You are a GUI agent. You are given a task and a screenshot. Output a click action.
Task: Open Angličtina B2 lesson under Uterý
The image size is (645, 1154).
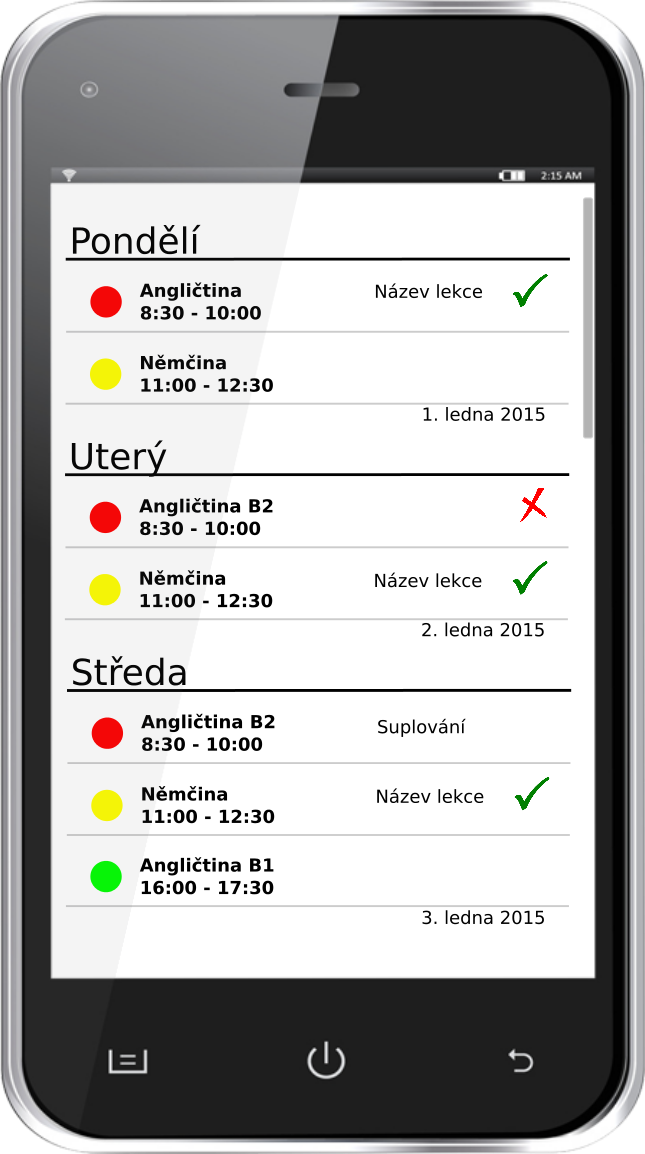[x=317, y=511]
